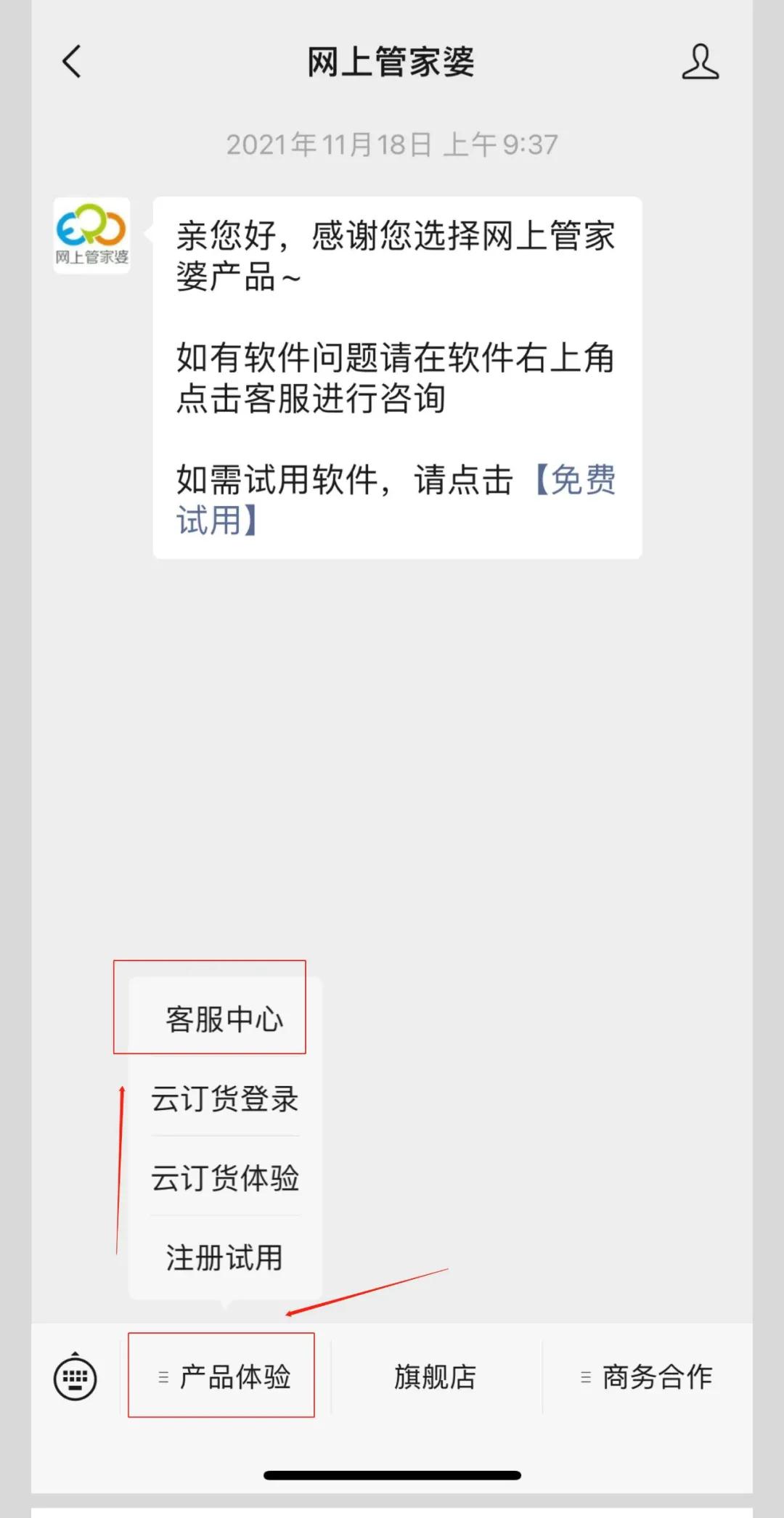Select 客服中心 from the popup menu
The image size is (784, 1518).
(224, 1019)
